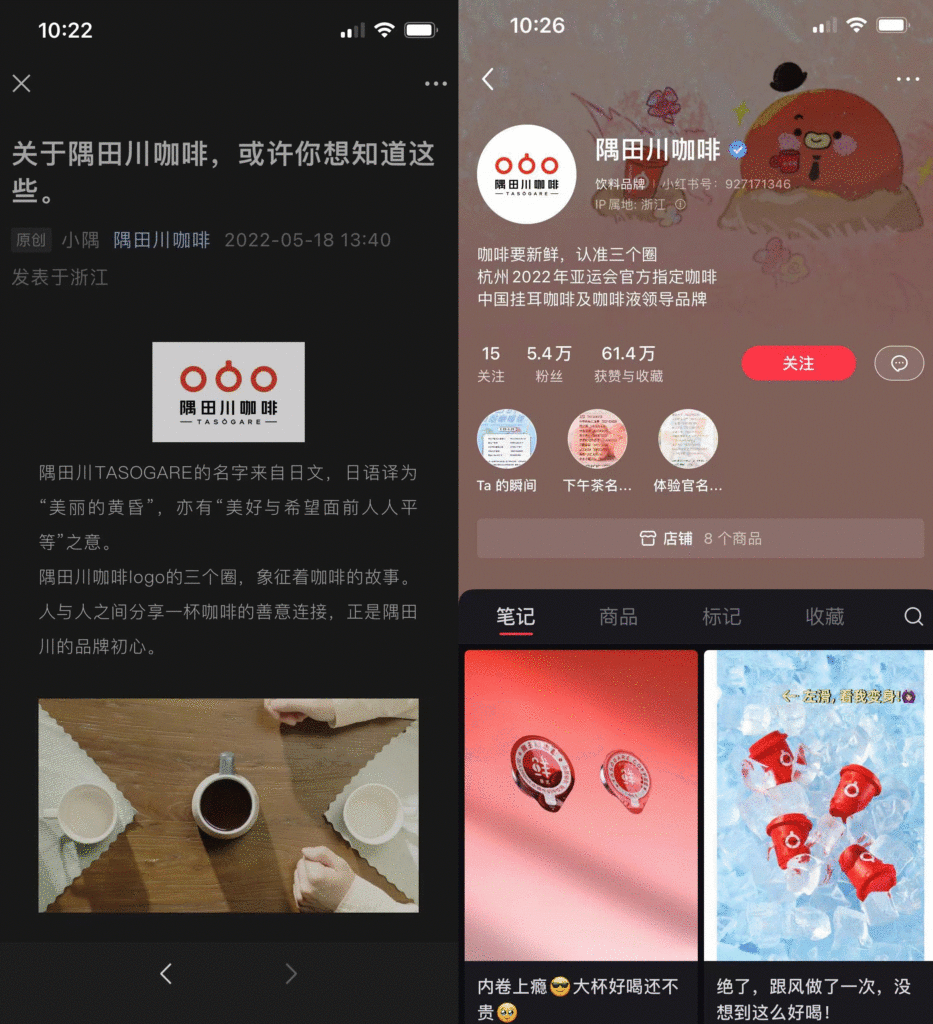Open the 下午茶名… highlight circle
The width and height of the screenshot is (933, 1024).
click(x=597, y=440)
